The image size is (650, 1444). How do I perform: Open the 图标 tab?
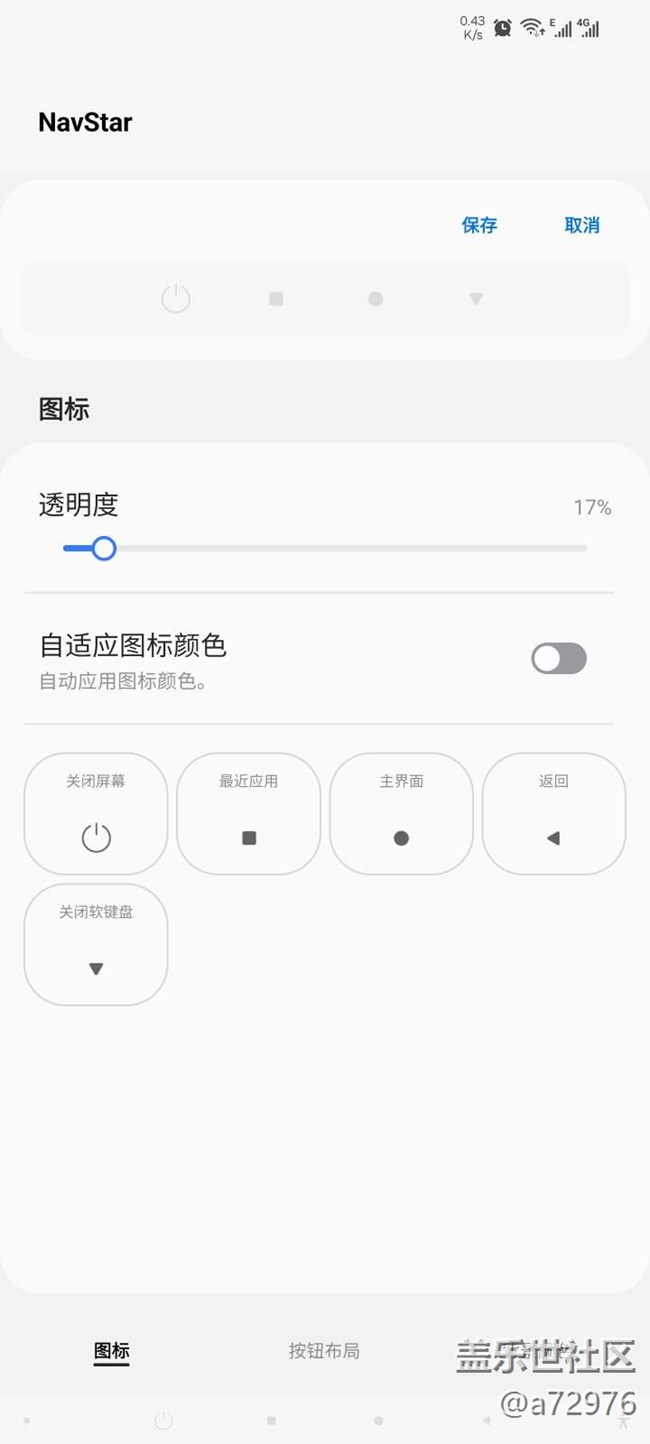[112, 1351]
